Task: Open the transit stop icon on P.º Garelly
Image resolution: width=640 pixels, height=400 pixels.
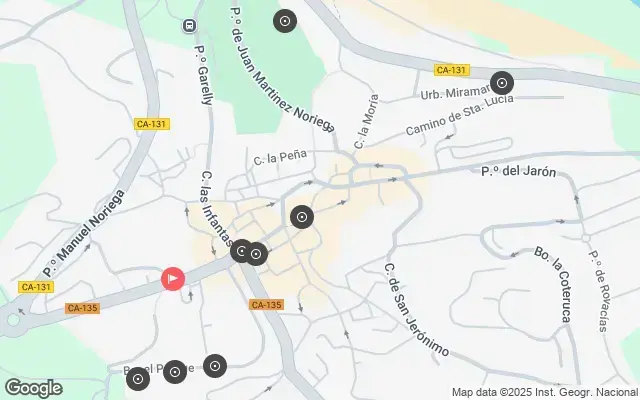Action: [x=189, y=26]
